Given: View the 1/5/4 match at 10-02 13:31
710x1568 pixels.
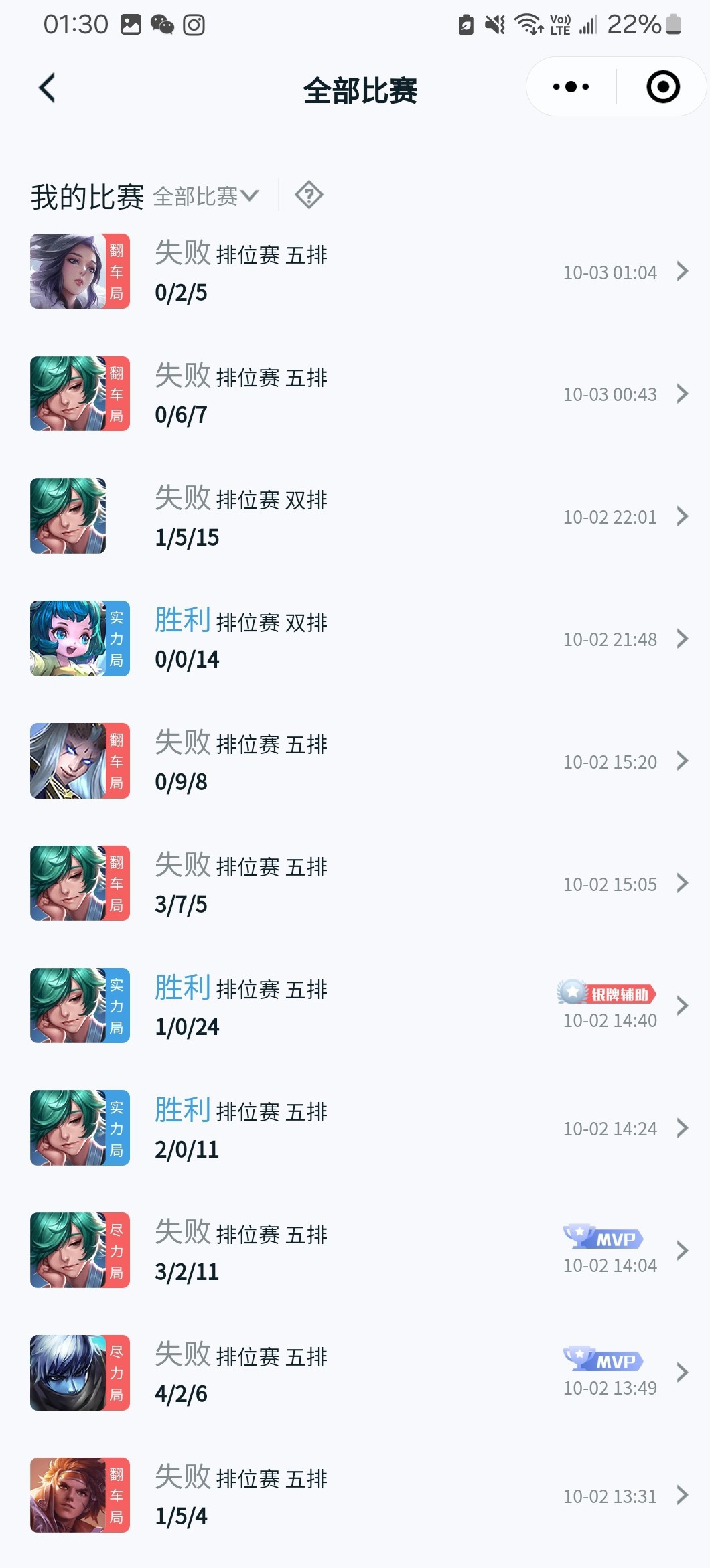Looking at the screenshot, I should [x=355, y=1496].
